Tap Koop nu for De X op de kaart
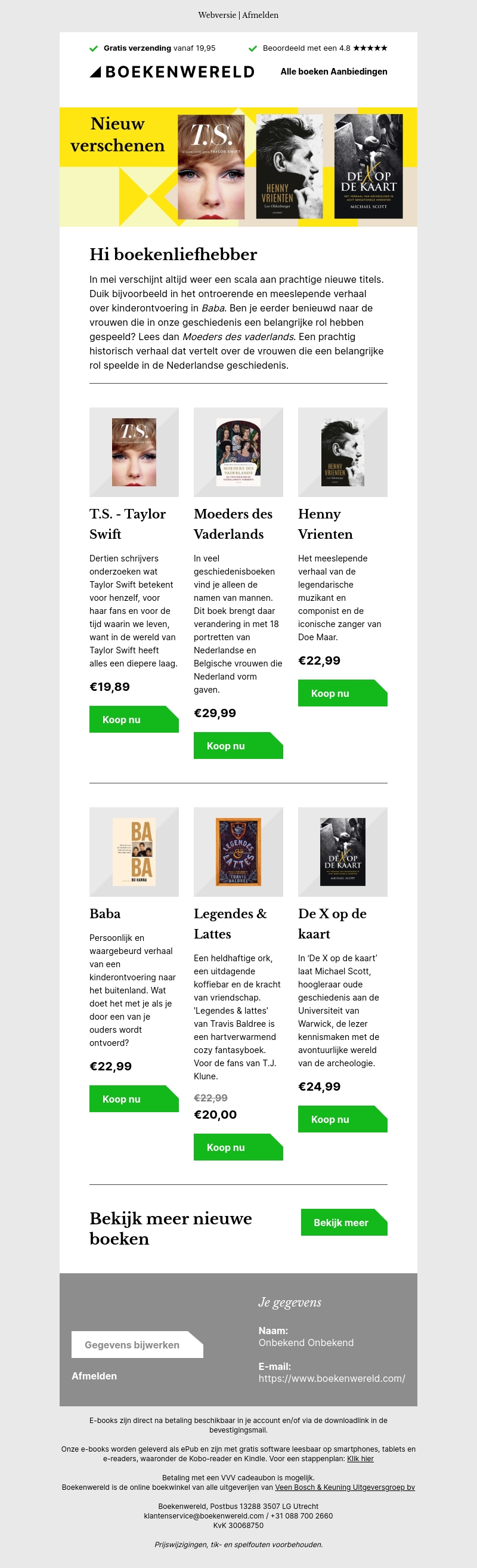This screenshot has height=1568, width=477. click(342, 1119)
